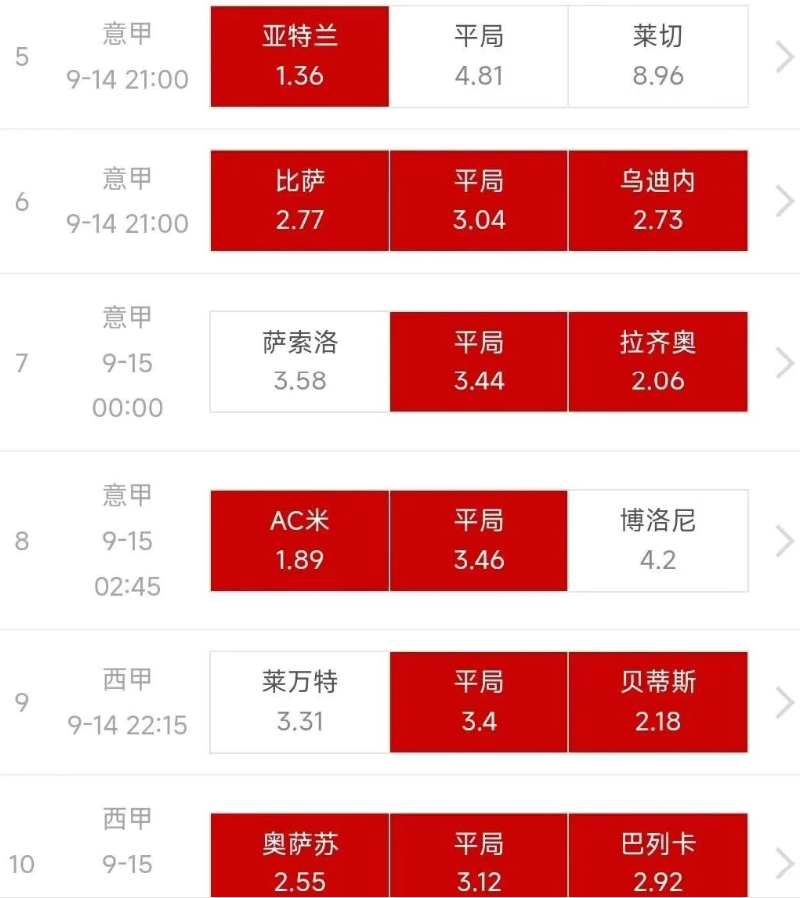Screen dimensions: 800x898
Task: Toggle 亚特兰 1.36 home win selection
Action: [299, 56]
